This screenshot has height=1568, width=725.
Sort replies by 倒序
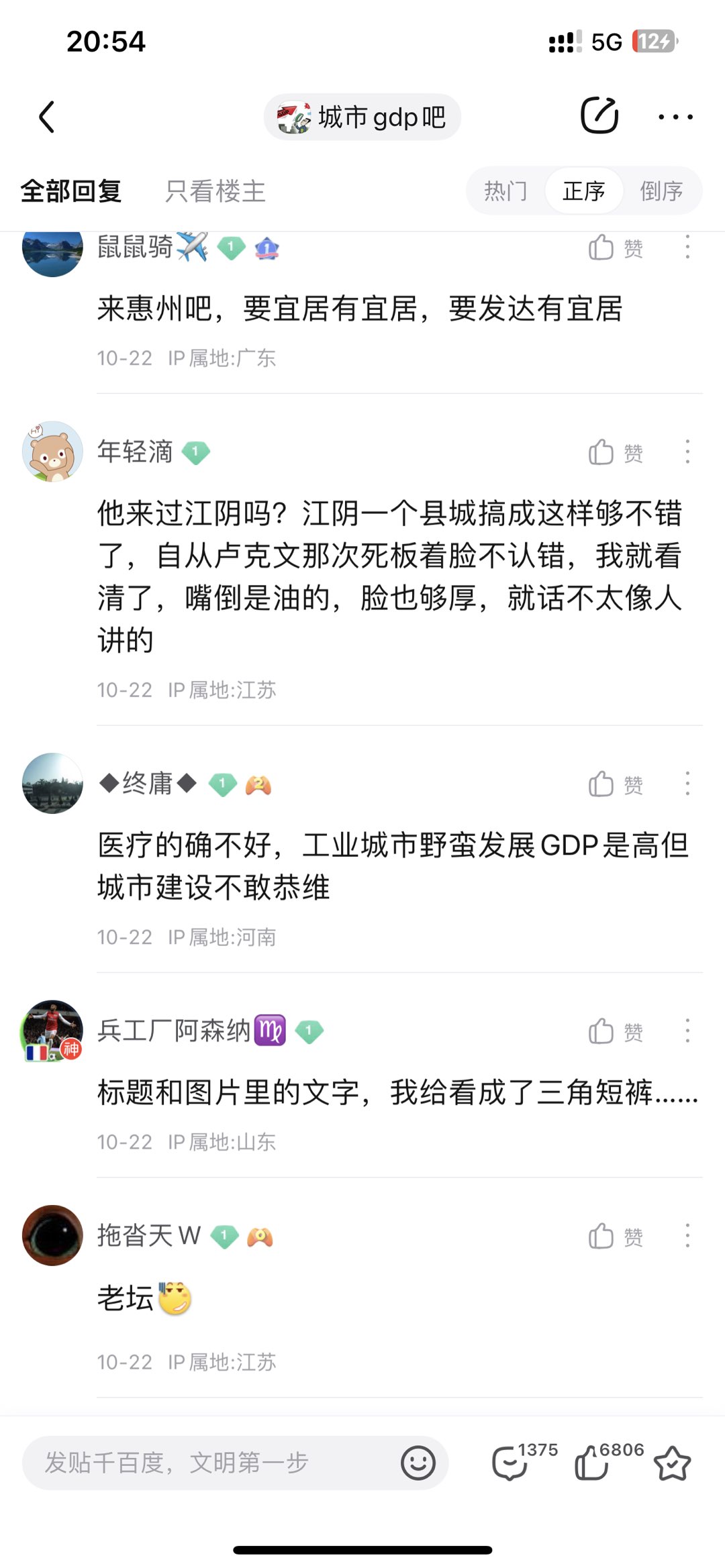661,191
